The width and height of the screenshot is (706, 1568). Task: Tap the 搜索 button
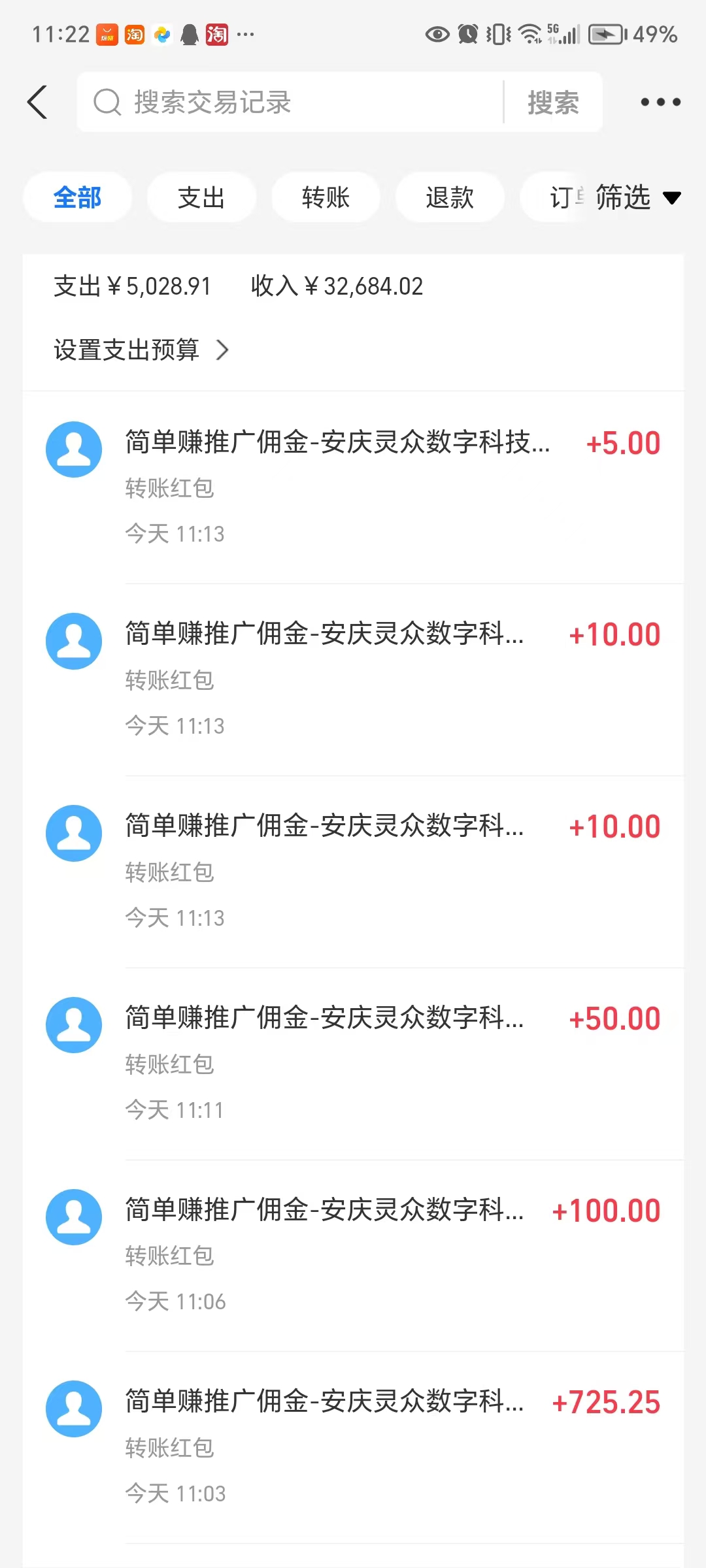point(553,103)
